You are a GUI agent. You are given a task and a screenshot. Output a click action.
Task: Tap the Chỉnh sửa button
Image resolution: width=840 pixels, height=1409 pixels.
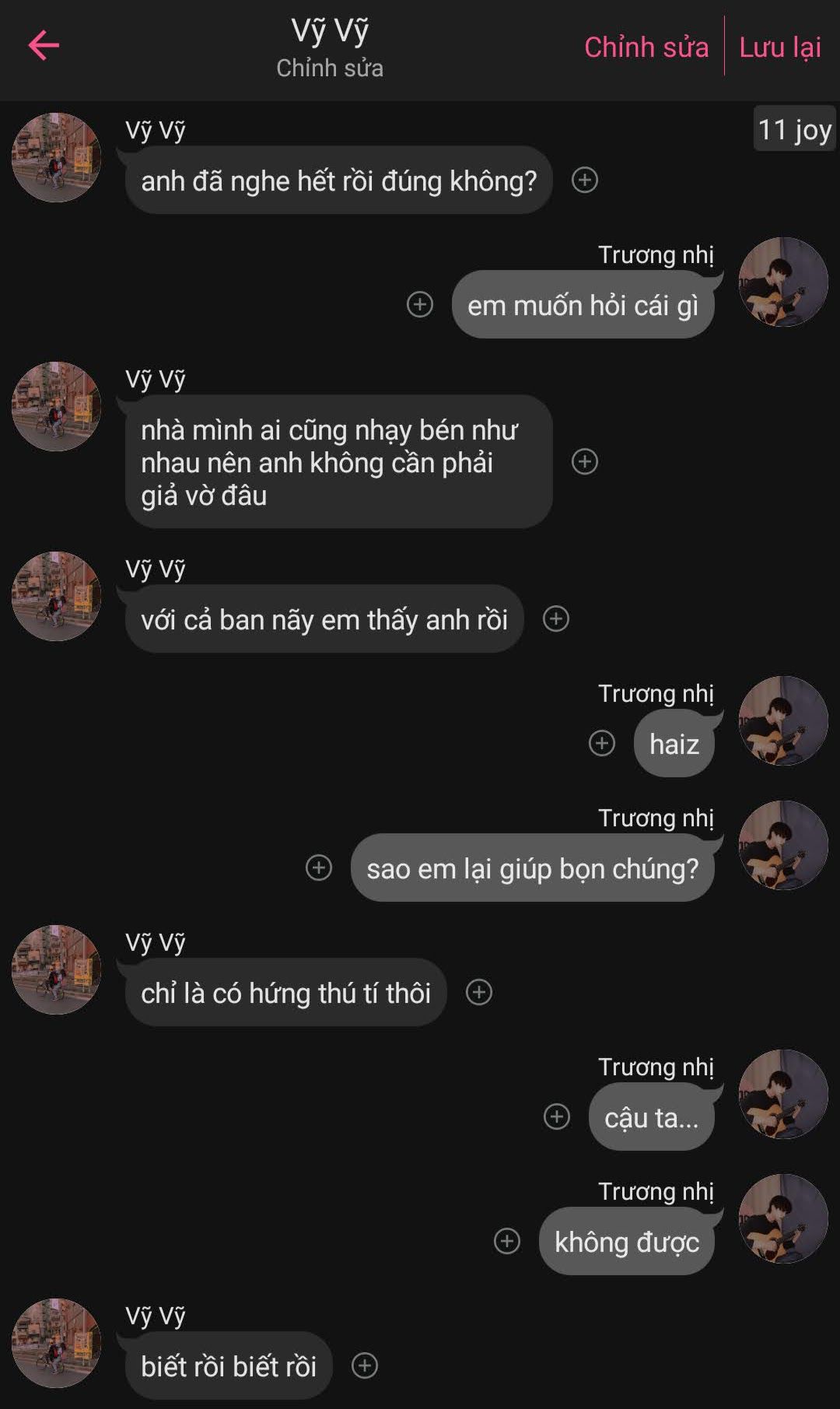click(x=646, y=47)
